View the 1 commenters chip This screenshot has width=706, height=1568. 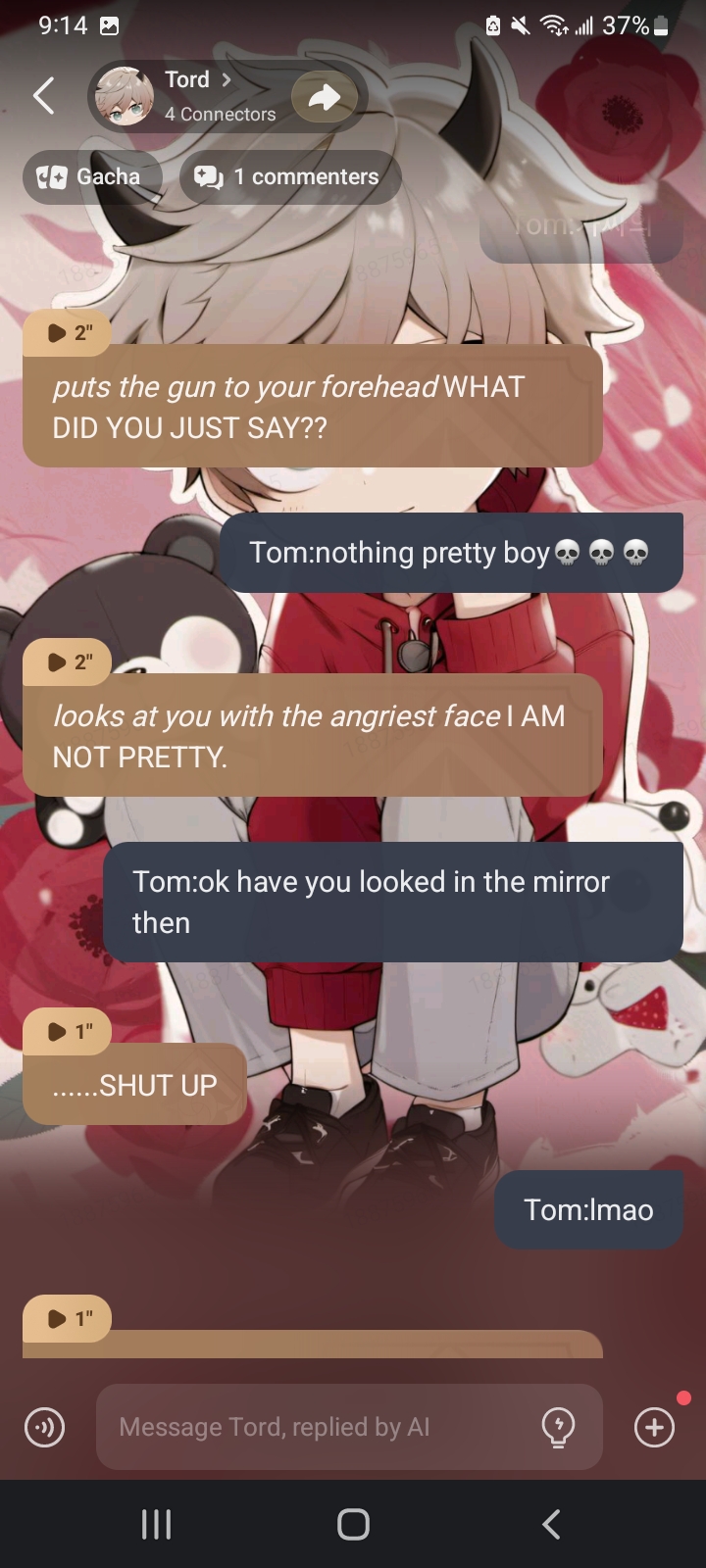[x=289, y=177]
